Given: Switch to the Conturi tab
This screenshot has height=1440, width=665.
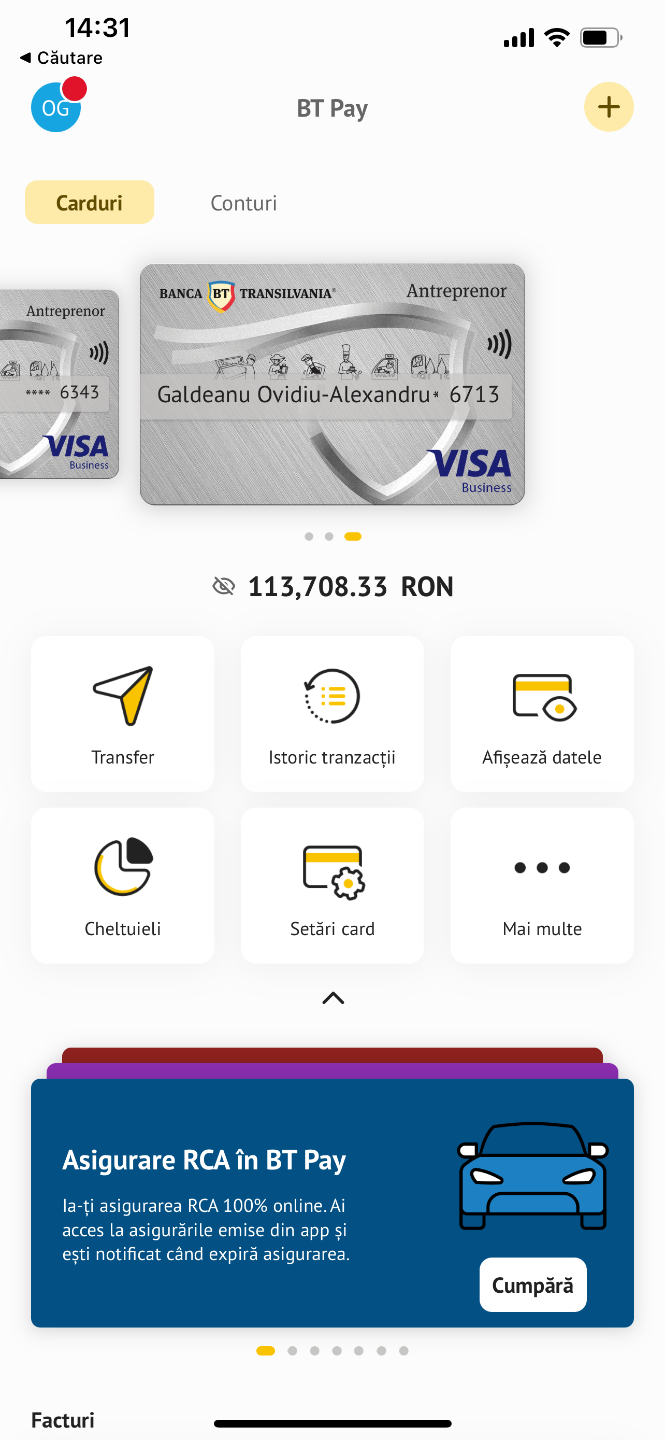Looking at the screenshot, I should [243, 203].
